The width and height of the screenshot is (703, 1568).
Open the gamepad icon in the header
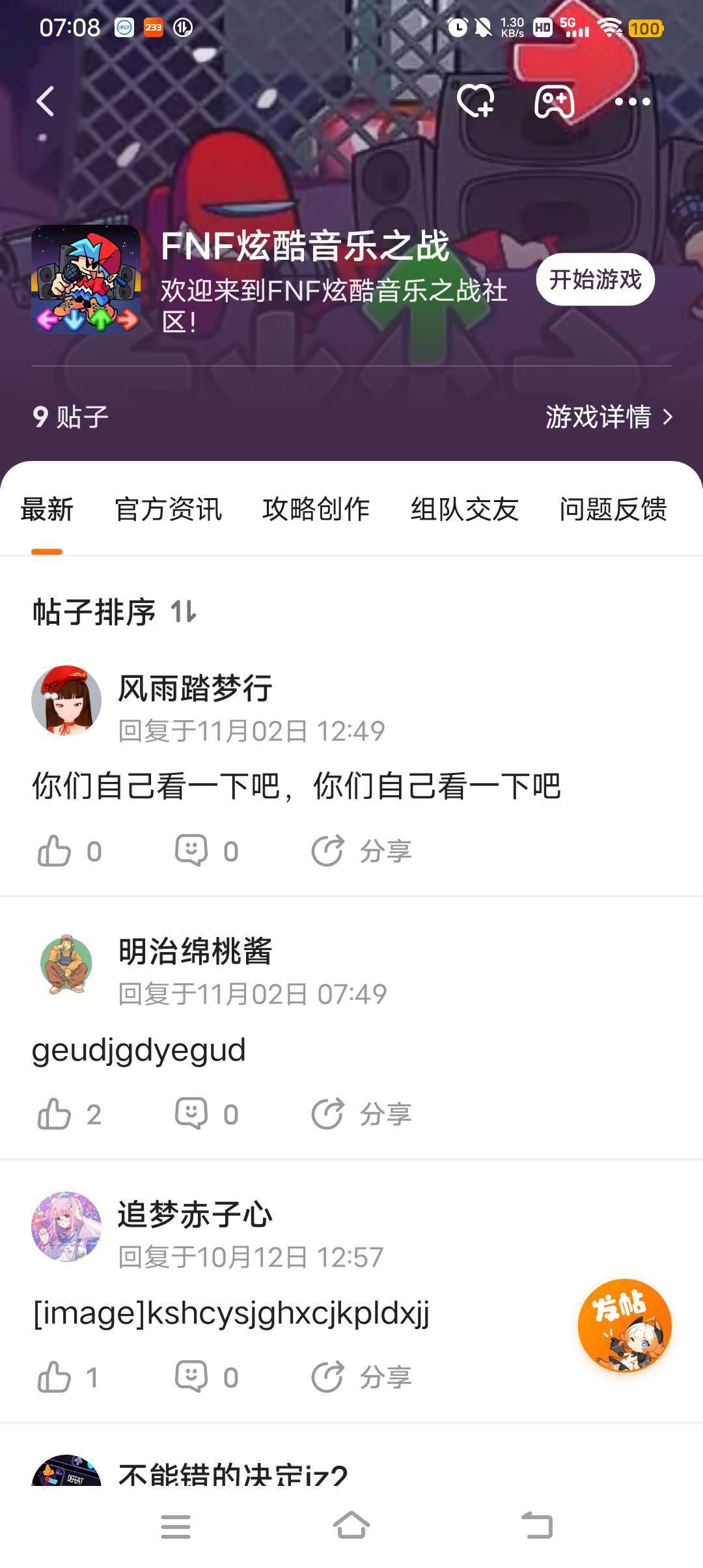(554, 102)
